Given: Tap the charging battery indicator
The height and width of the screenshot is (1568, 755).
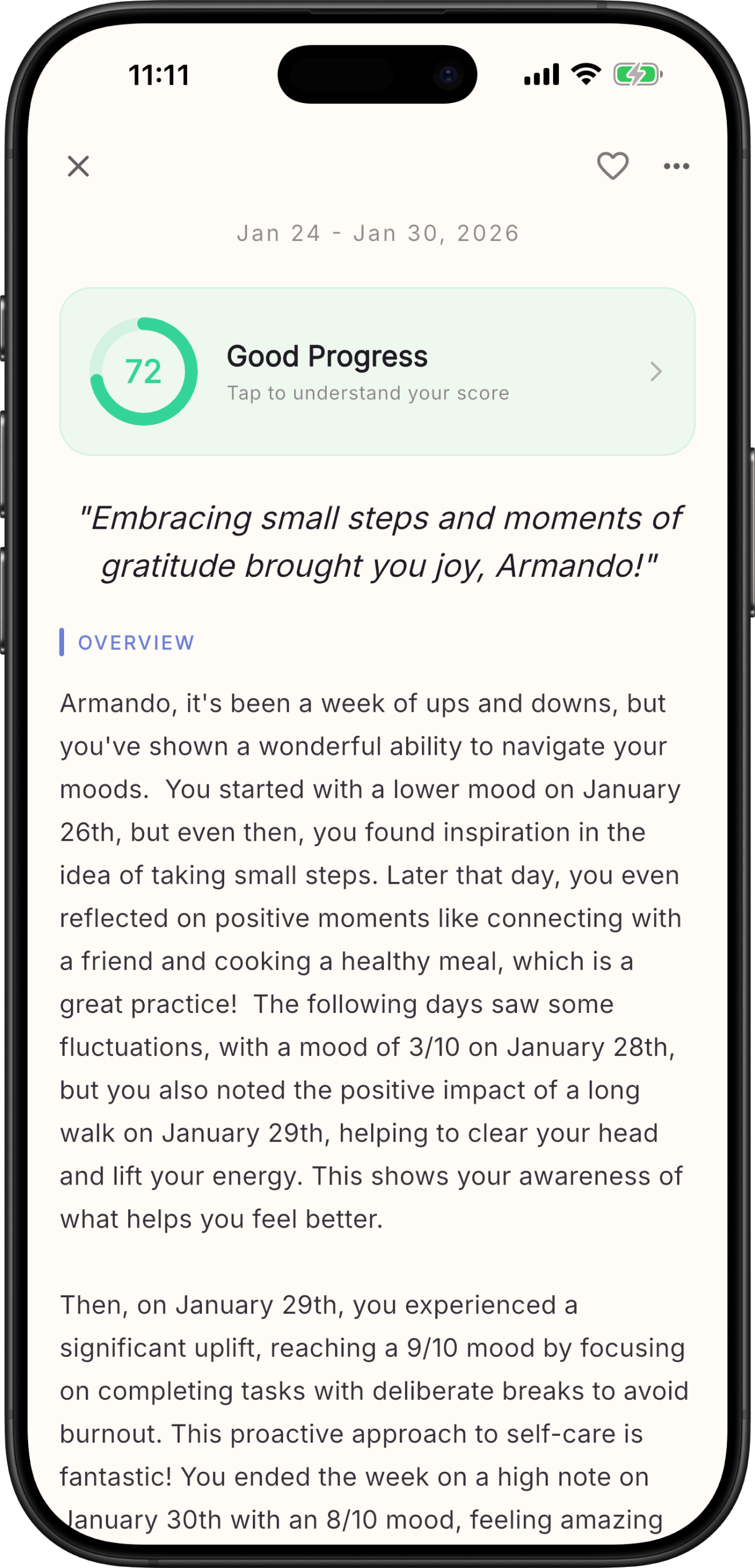Looking at the screenshot, I should 635,74.
